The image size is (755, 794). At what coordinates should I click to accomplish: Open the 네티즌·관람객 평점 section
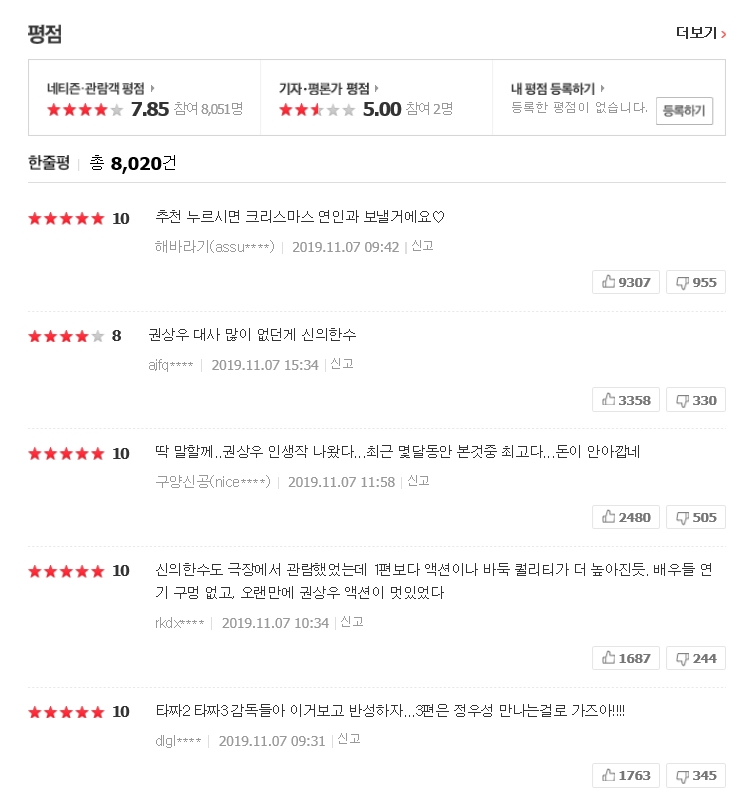(x=100, y=88)
